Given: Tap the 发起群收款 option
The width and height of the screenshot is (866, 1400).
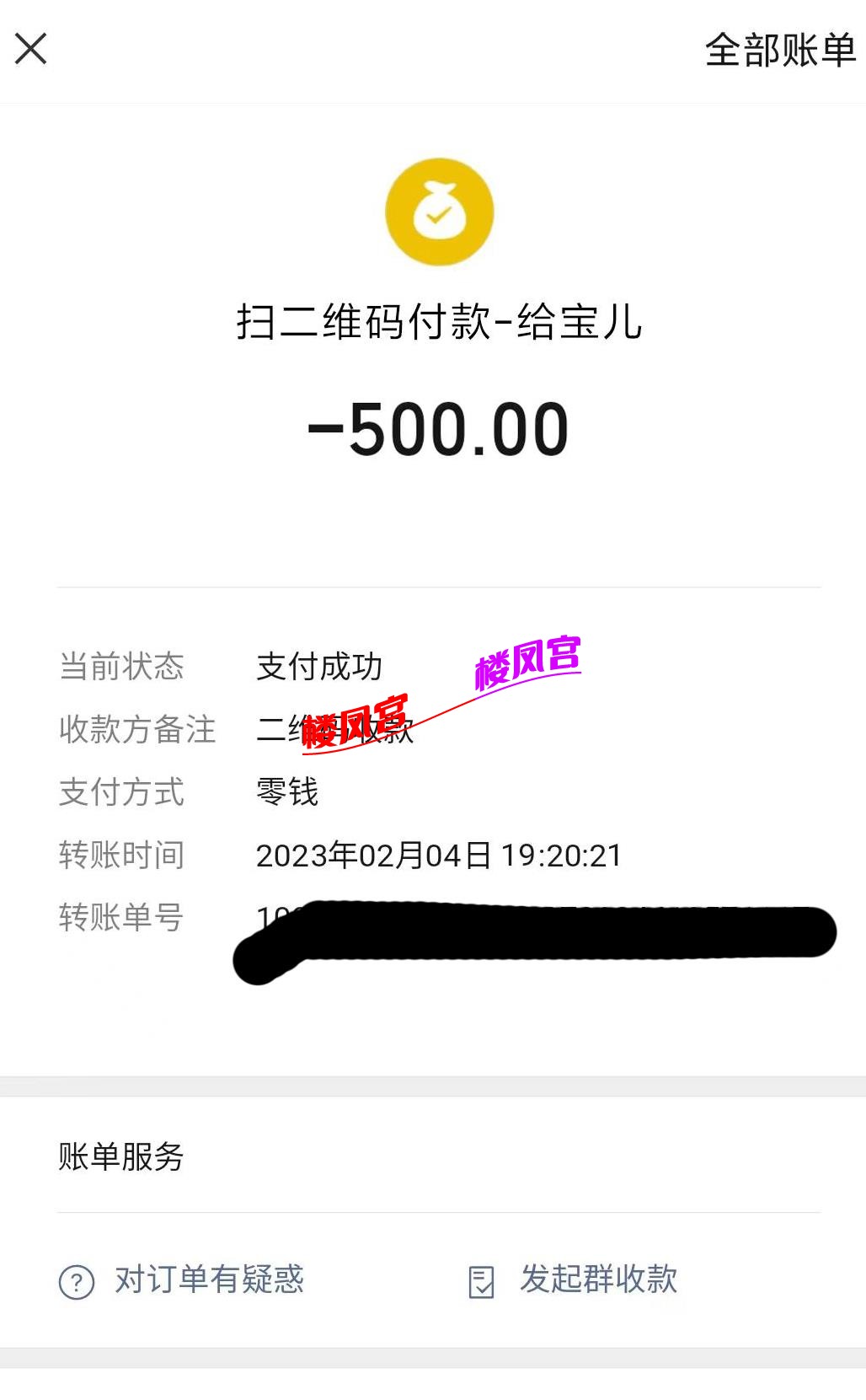Looking at the screenshot, I should click(x=601, y=1281).
